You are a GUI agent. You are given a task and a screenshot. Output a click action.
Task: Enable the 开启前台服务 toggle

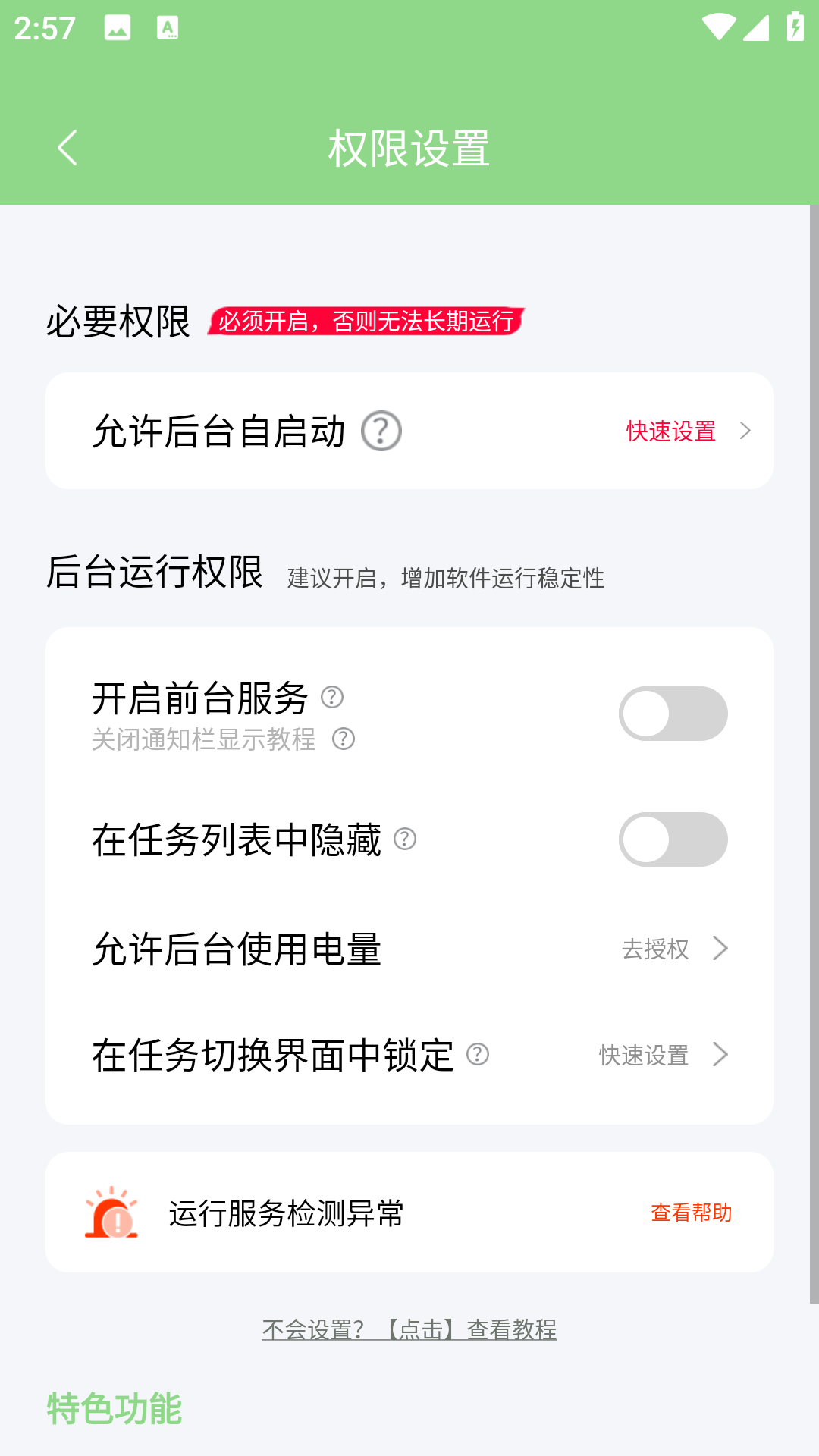click(674, 713)
